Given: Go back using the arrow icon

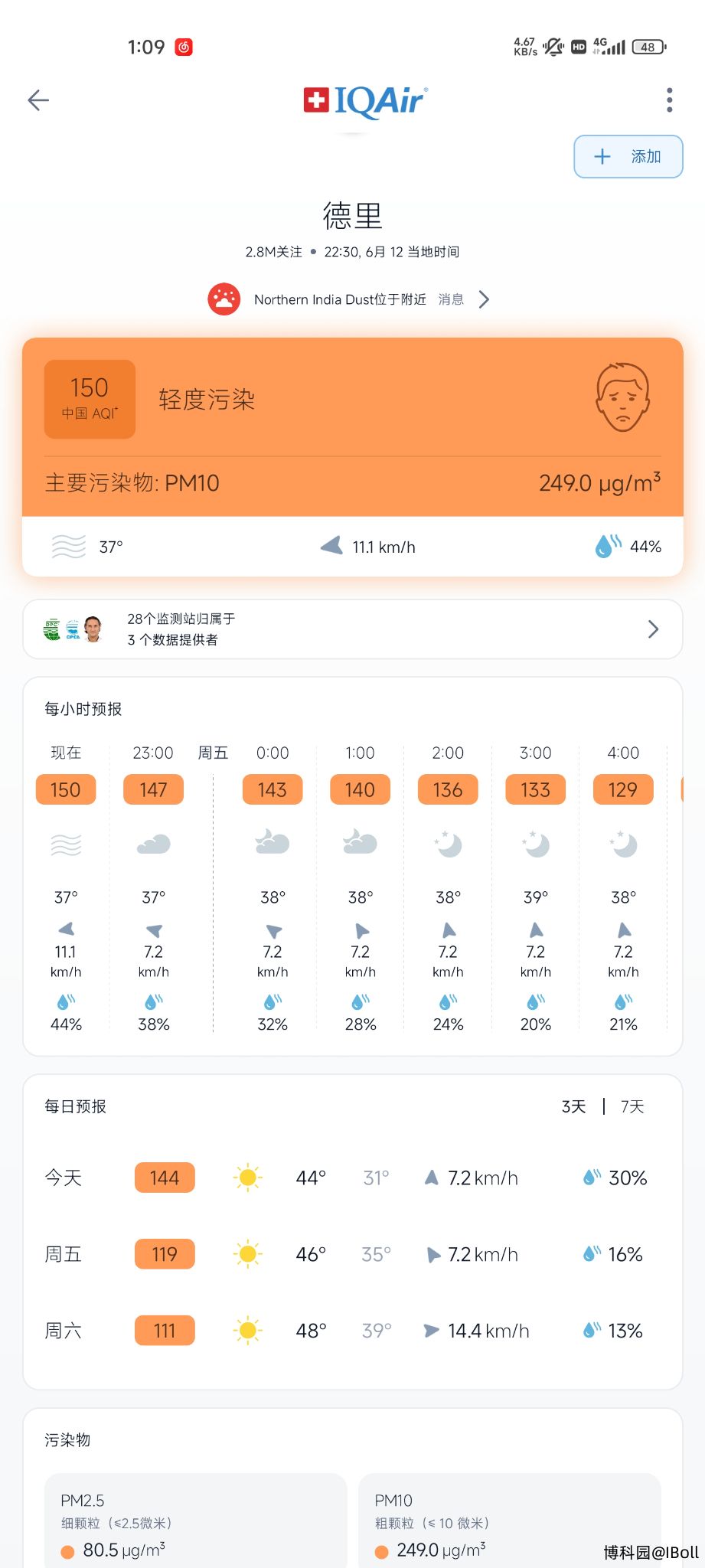Looking at the screenshot, I should point(38,100).
